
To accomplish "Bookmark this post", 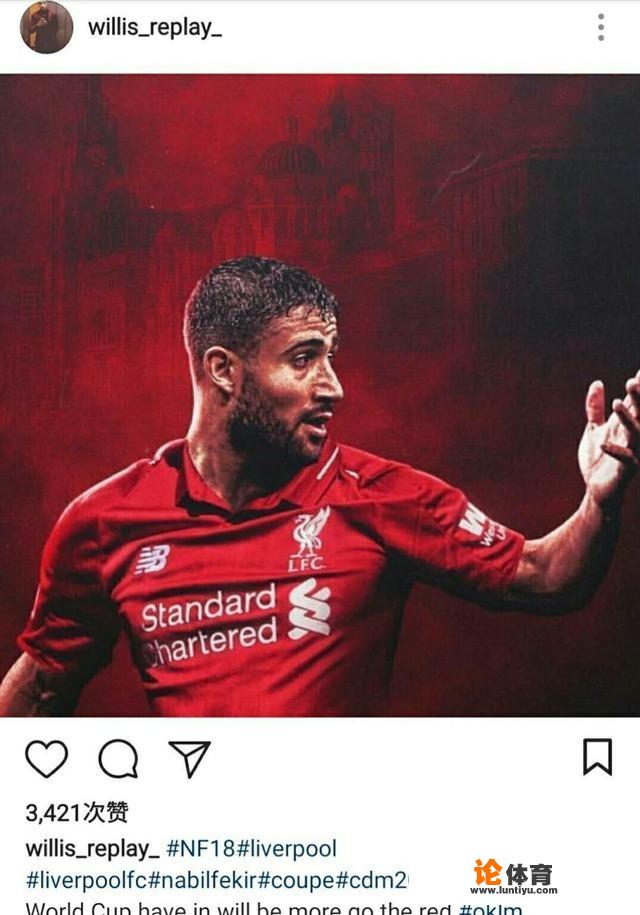I will coord(597,757).
